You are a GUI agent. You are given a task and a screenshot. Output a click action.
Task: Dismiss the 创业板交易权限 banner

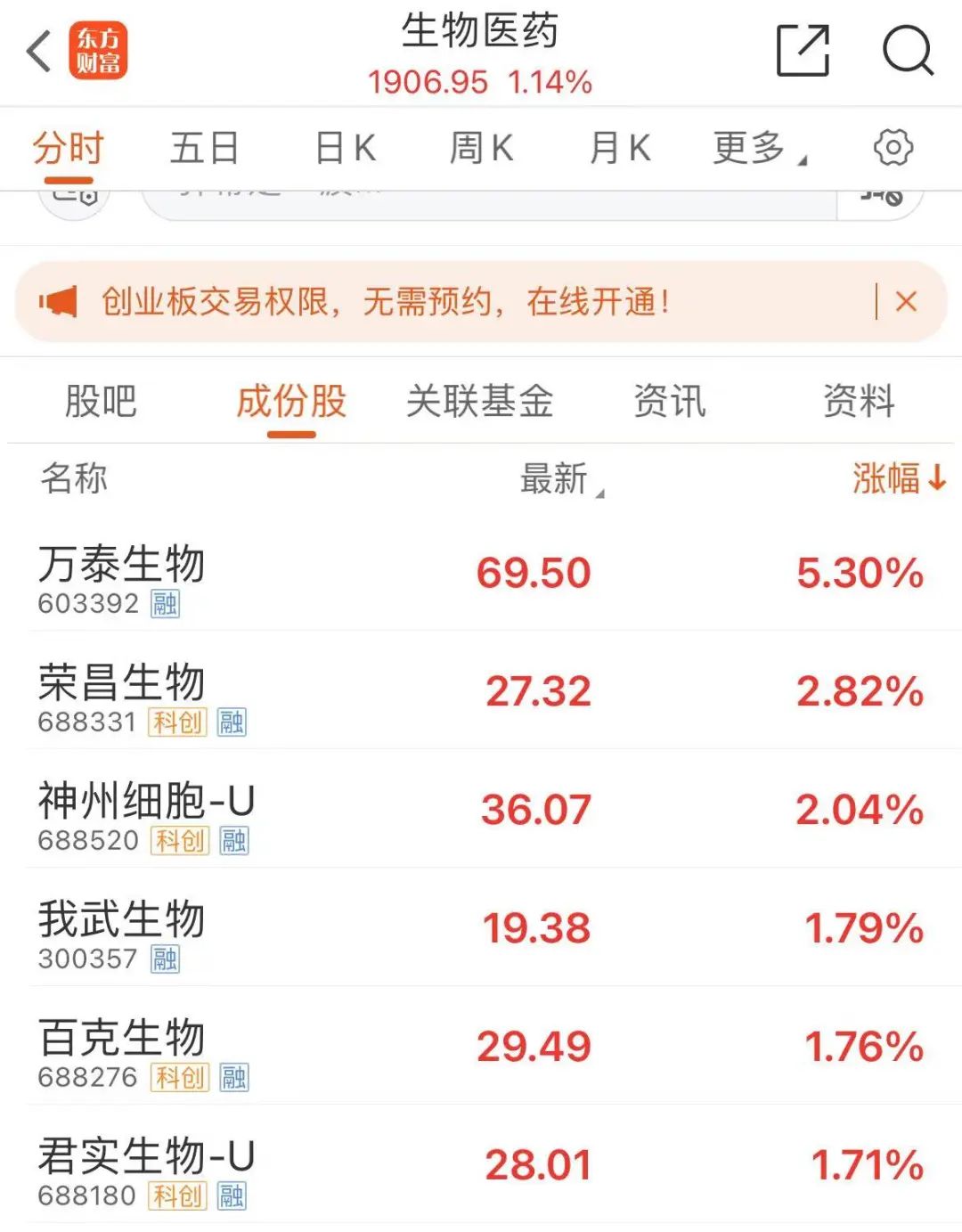(906, 302)
